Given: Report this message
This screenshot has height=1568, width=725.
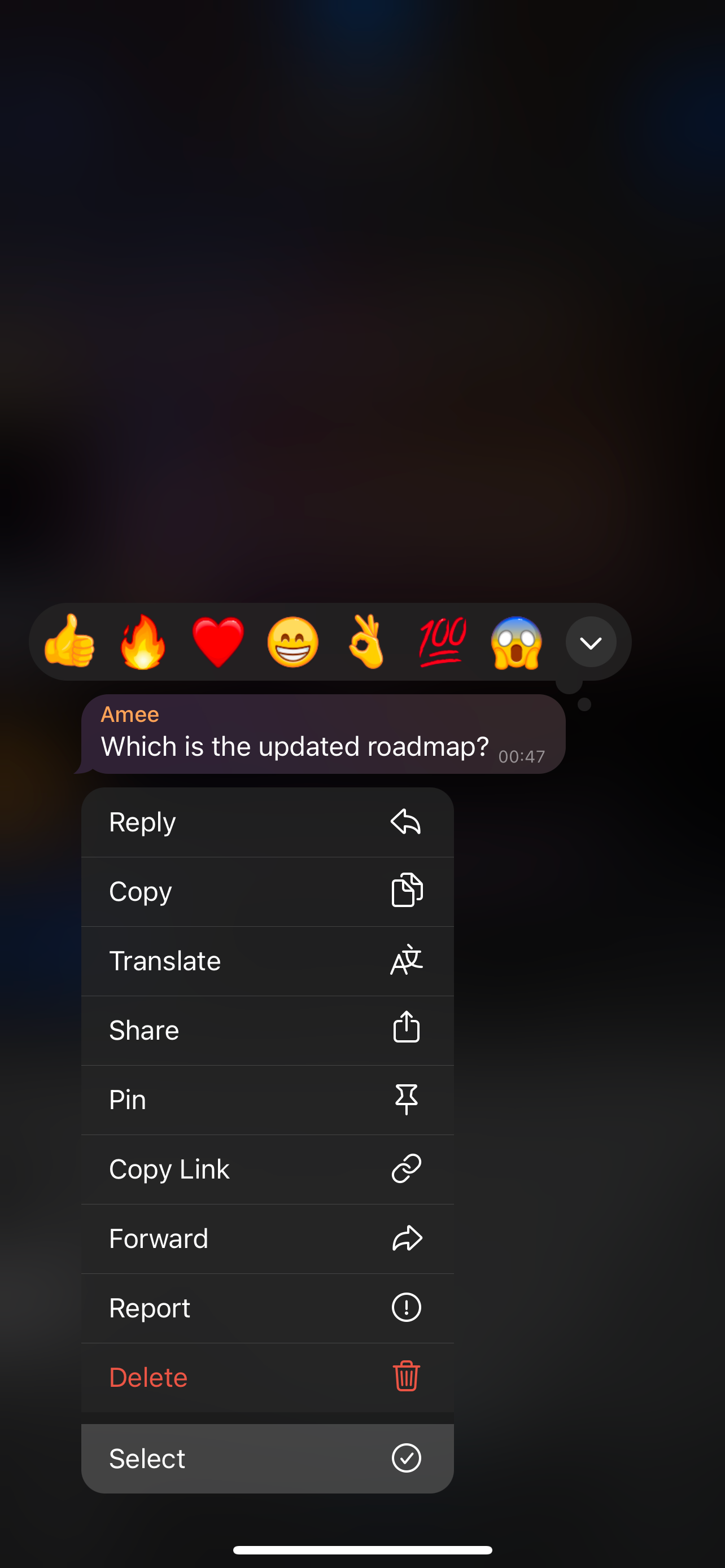Looking at the screenshot, I should (267, 1307).
